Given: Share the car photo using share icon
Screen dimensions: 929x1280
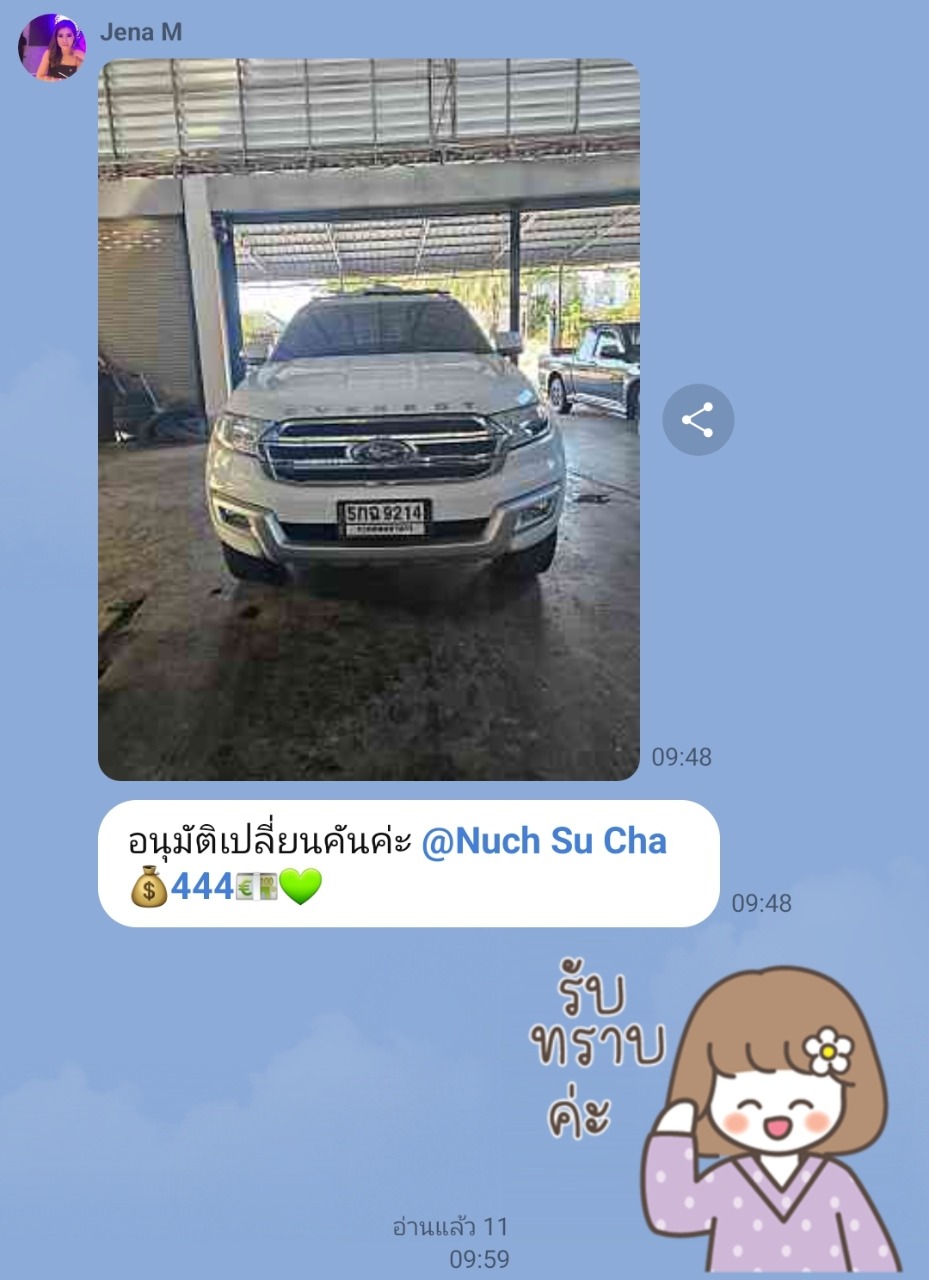Looking at the screenshot, I should (x=698, y=420).
